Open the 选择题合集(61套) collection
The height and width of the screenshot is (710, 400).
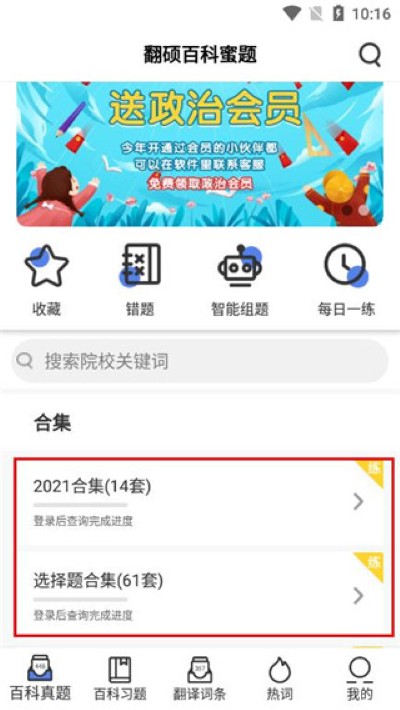click(x=203, y=594)
